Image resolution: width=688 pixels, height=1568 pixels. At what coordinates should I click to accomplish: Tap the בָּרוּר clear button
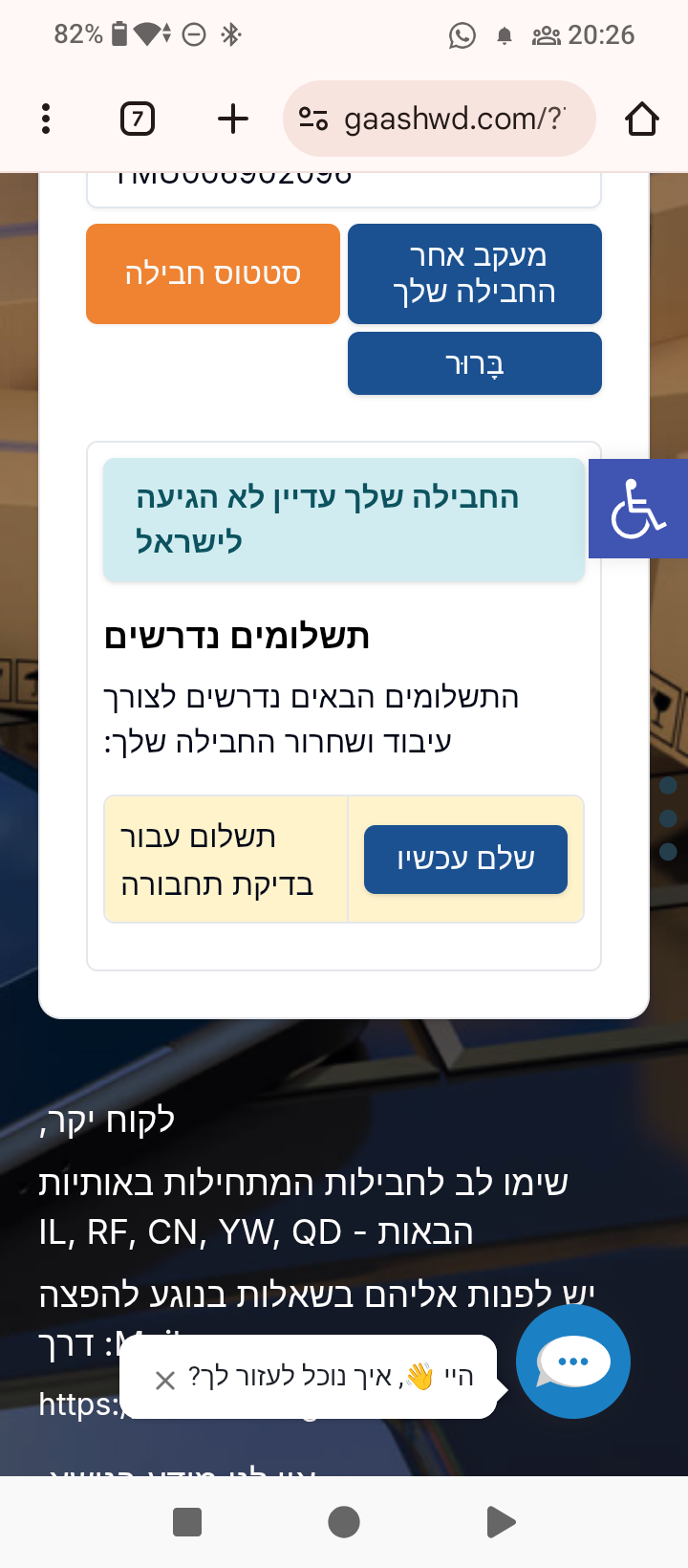tap(475, 363)
